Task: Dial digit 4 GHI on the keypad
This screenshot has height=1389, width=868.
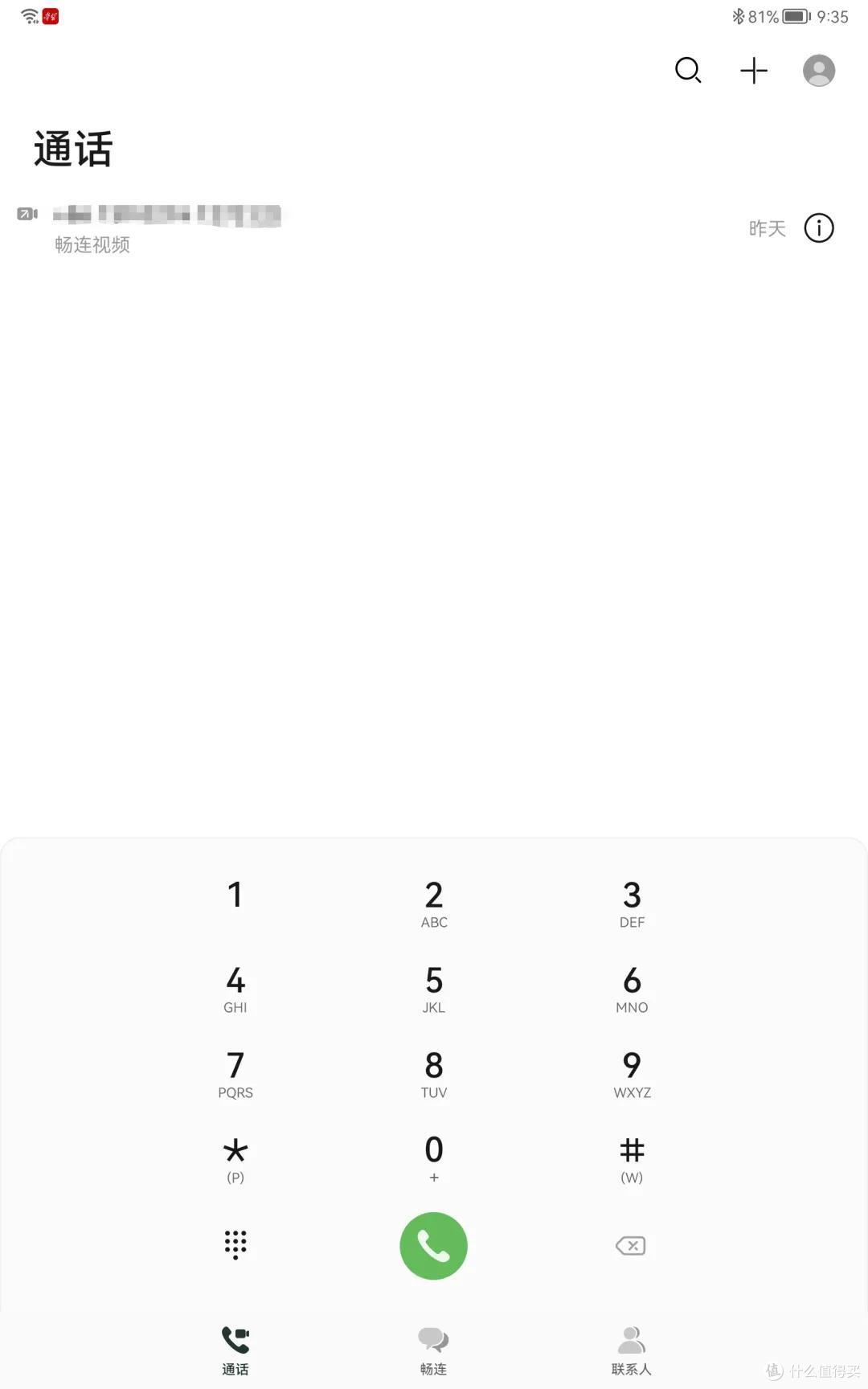Action: pos(235,990)
